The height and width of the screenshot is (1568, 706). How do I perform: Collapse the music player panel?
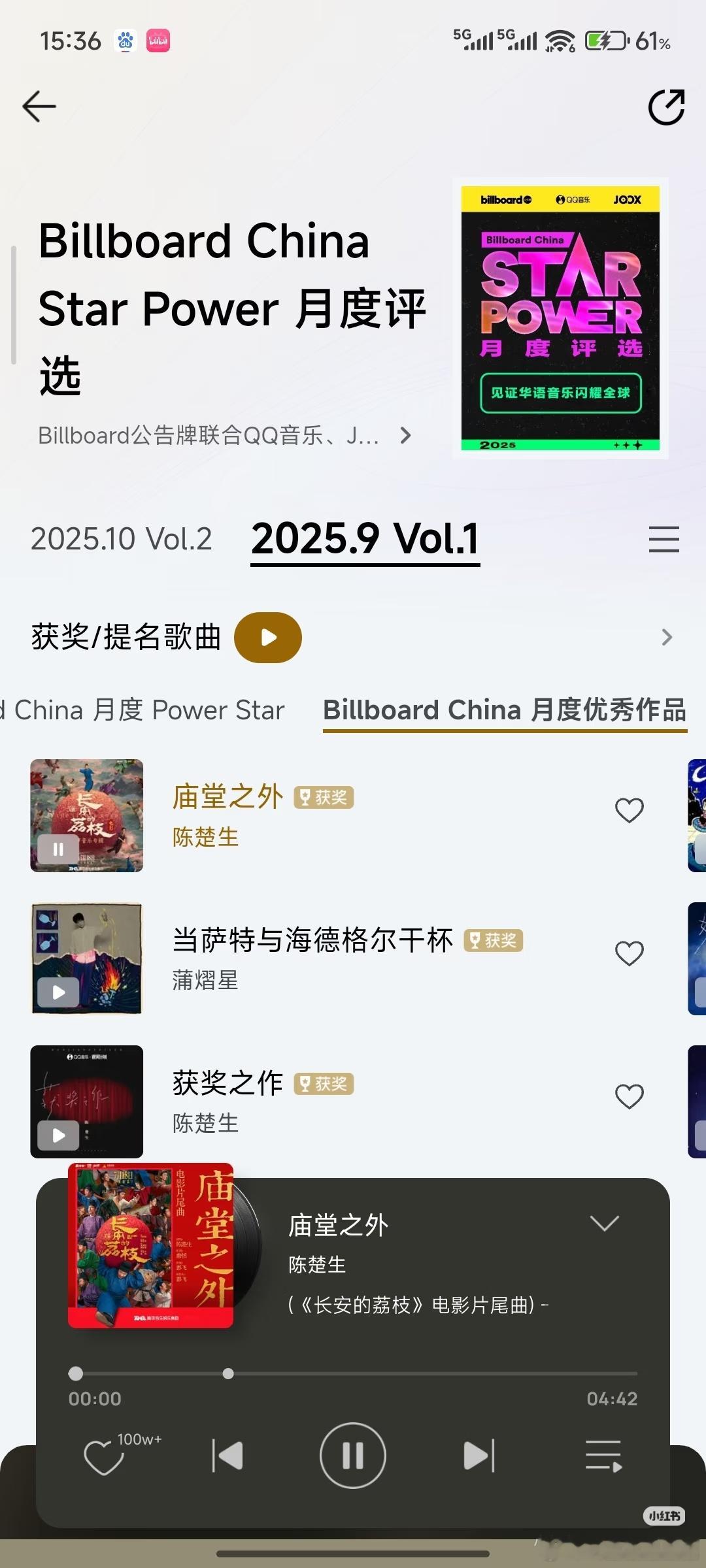[605, 1223]
